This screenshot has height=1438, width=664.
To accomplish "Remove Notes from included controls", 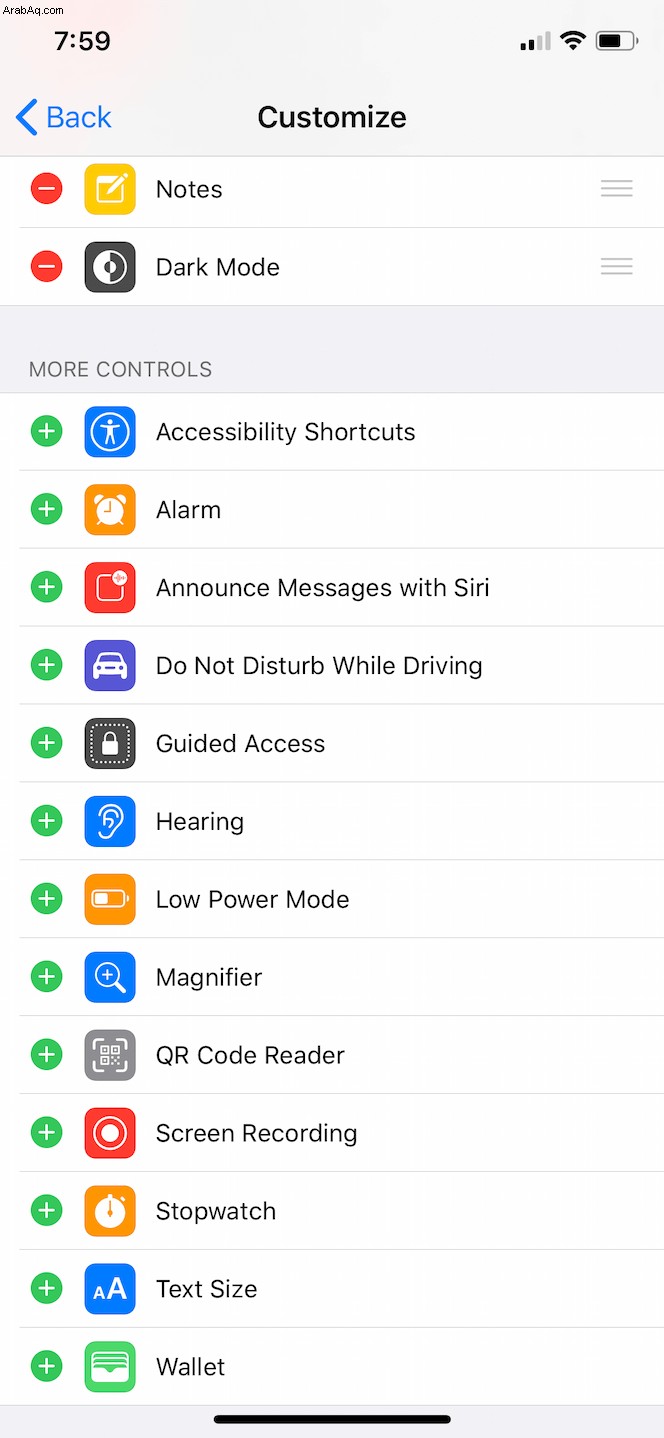I will (x=46, y=188).
